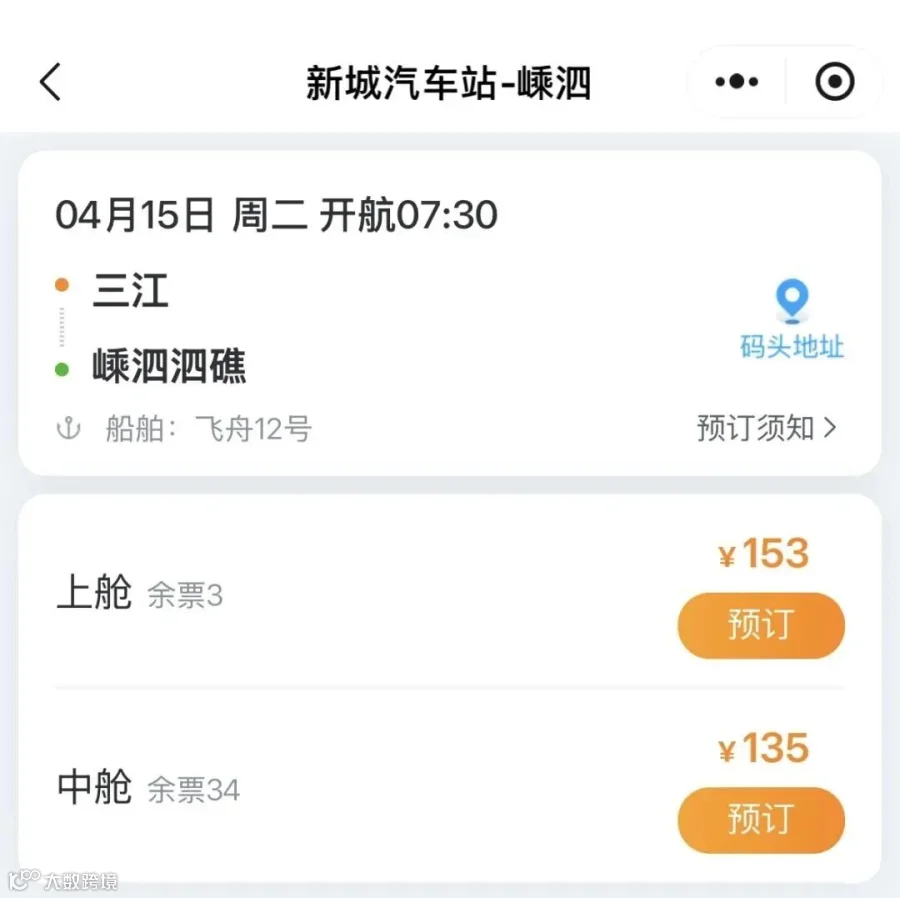Open the mini program three-dot menu
Image resolution: width=900 pixels, height=898 pixels.
pyautogui.click(x=736, y=82)
